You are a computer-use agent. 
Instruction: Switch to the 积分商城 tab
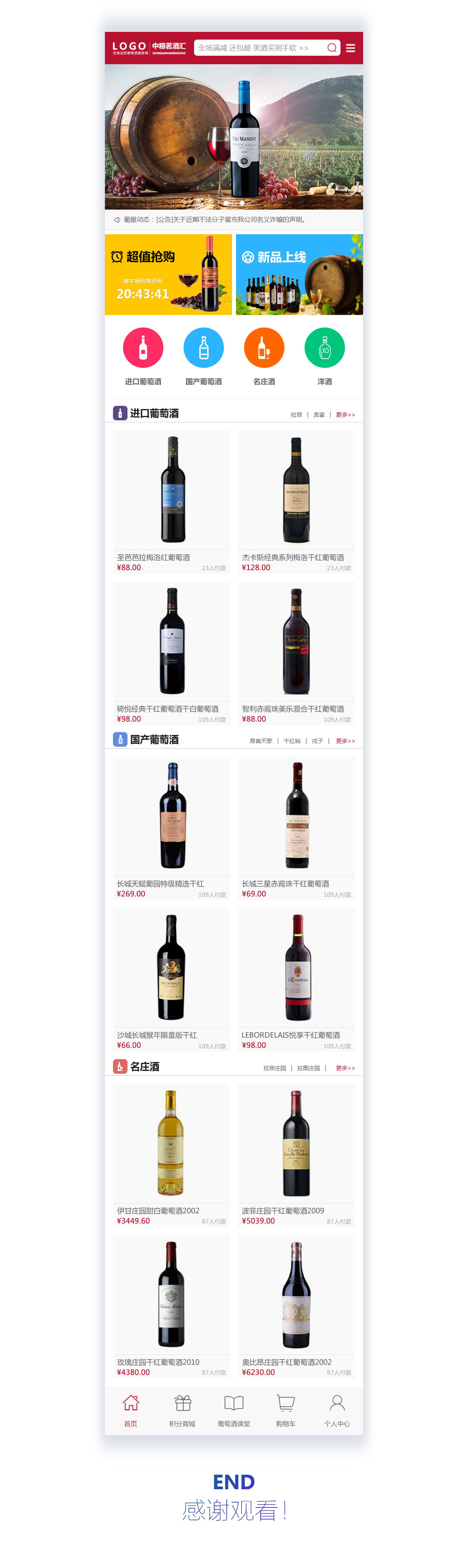coord(182,1411)
